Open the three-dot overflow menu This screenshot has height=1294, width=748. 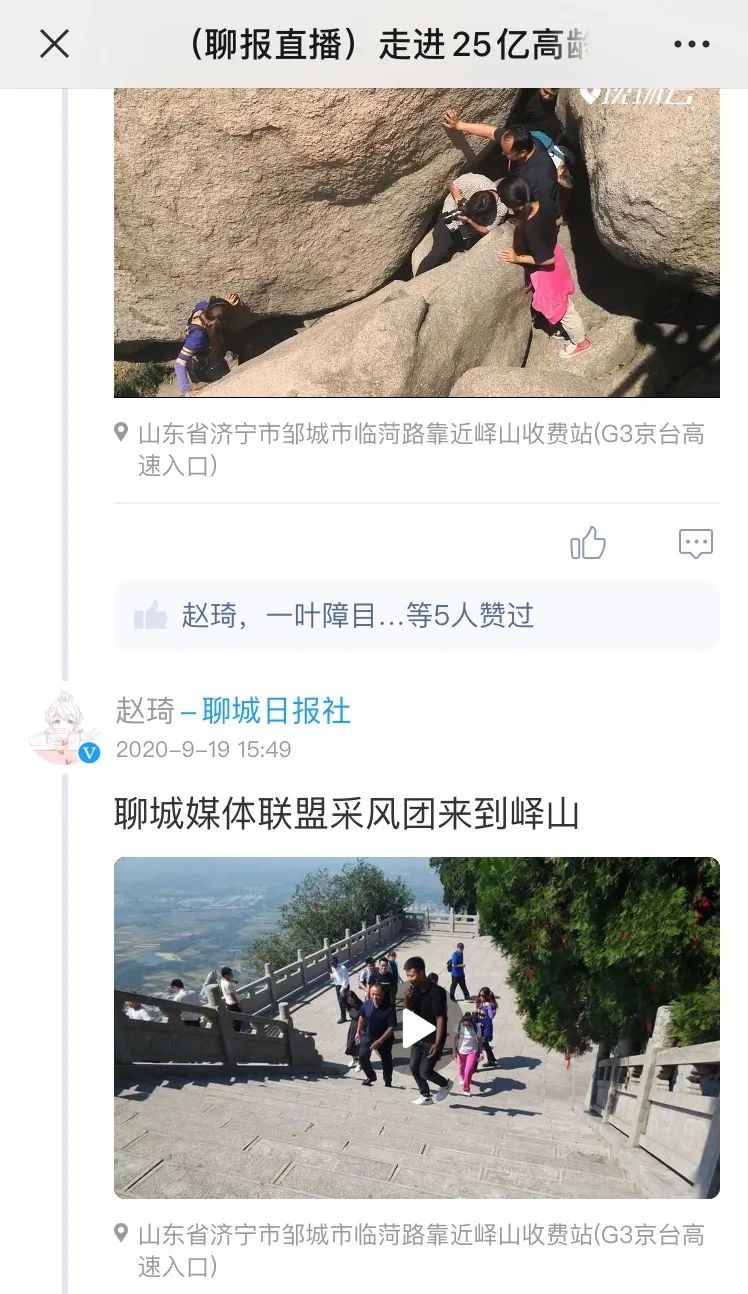pos(691,44)
